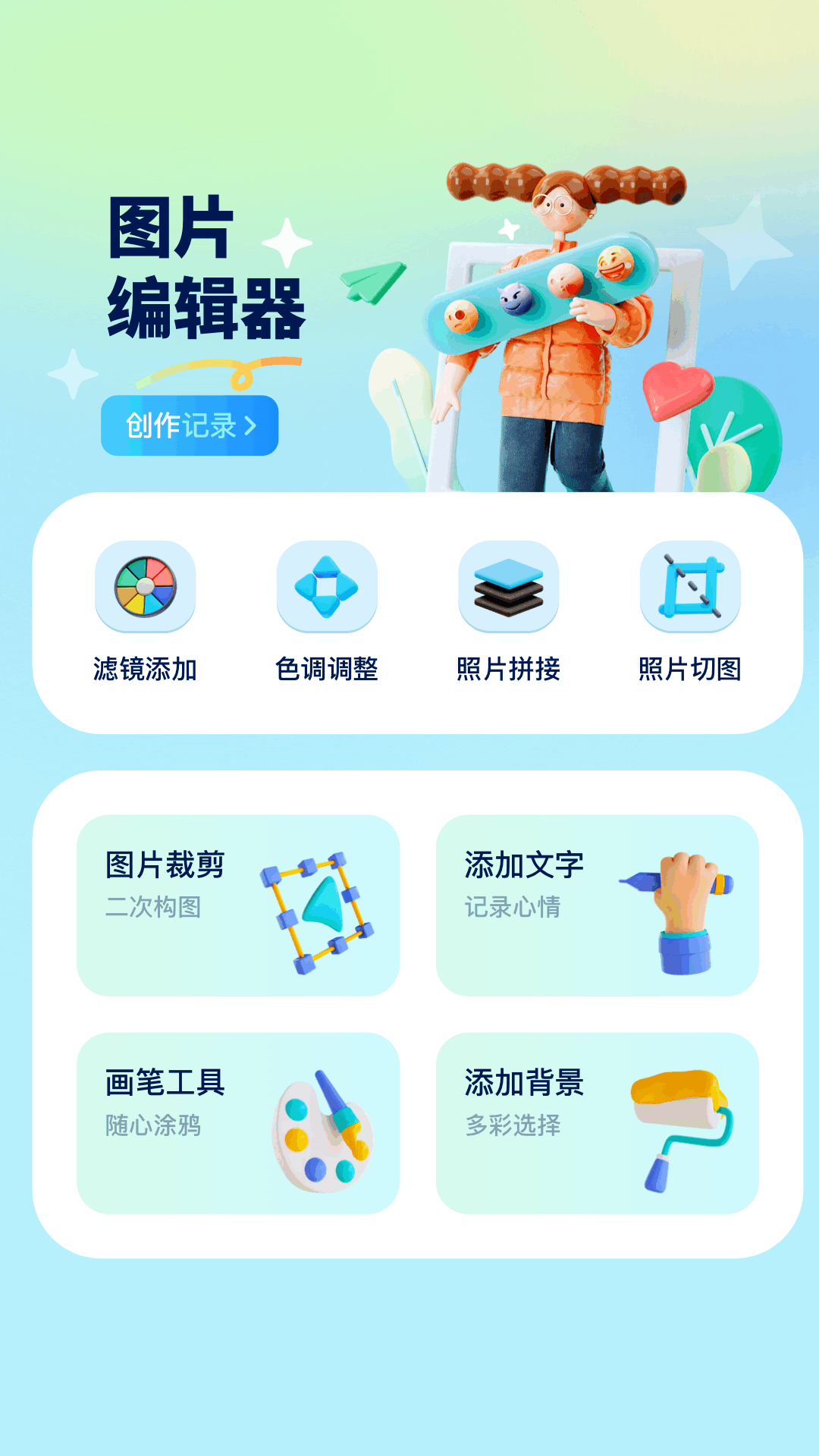
Task: Tap the color wheel swatch of 滤镜添加
Action: (x=144, y=588)
